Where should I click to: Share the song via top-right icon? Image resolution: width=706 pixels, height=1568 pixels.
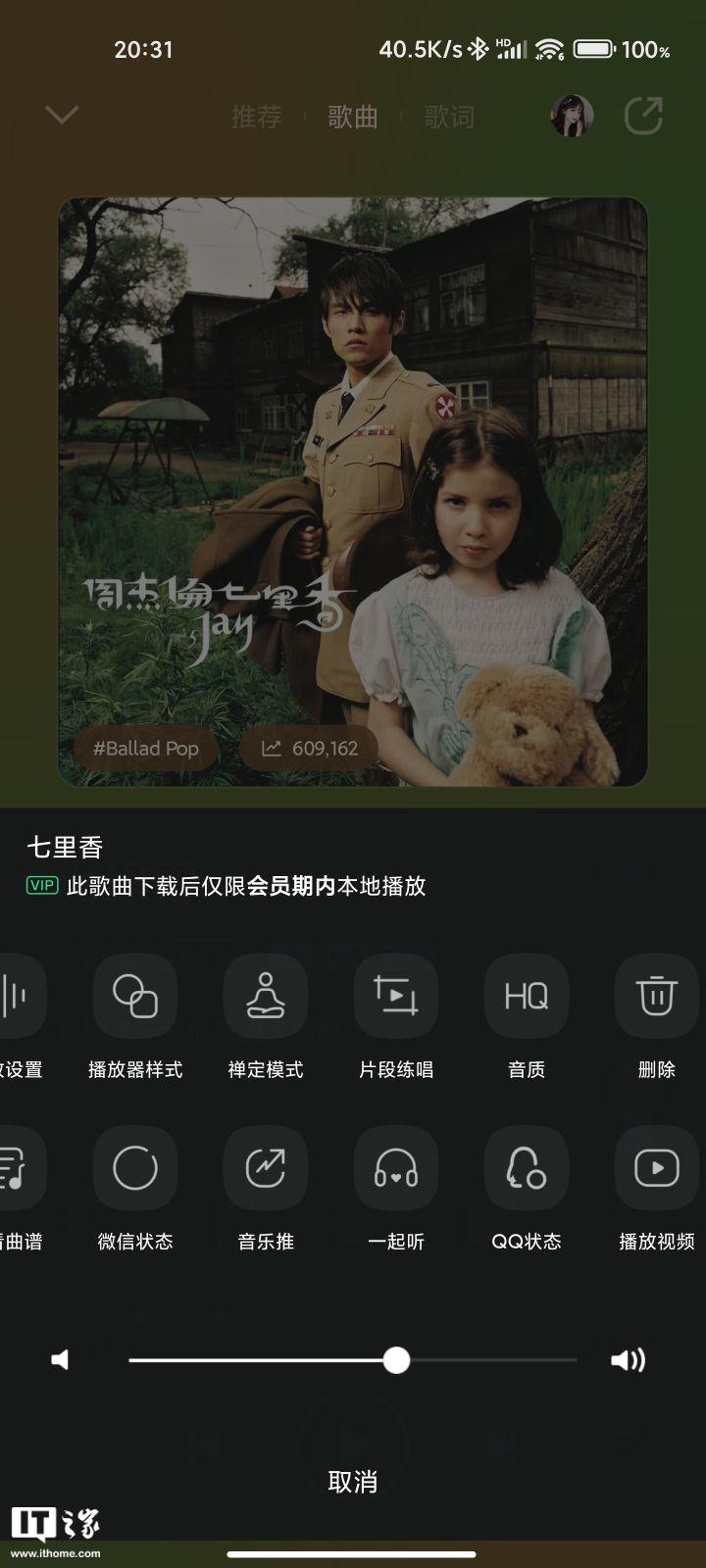click(x=643, y=116)
